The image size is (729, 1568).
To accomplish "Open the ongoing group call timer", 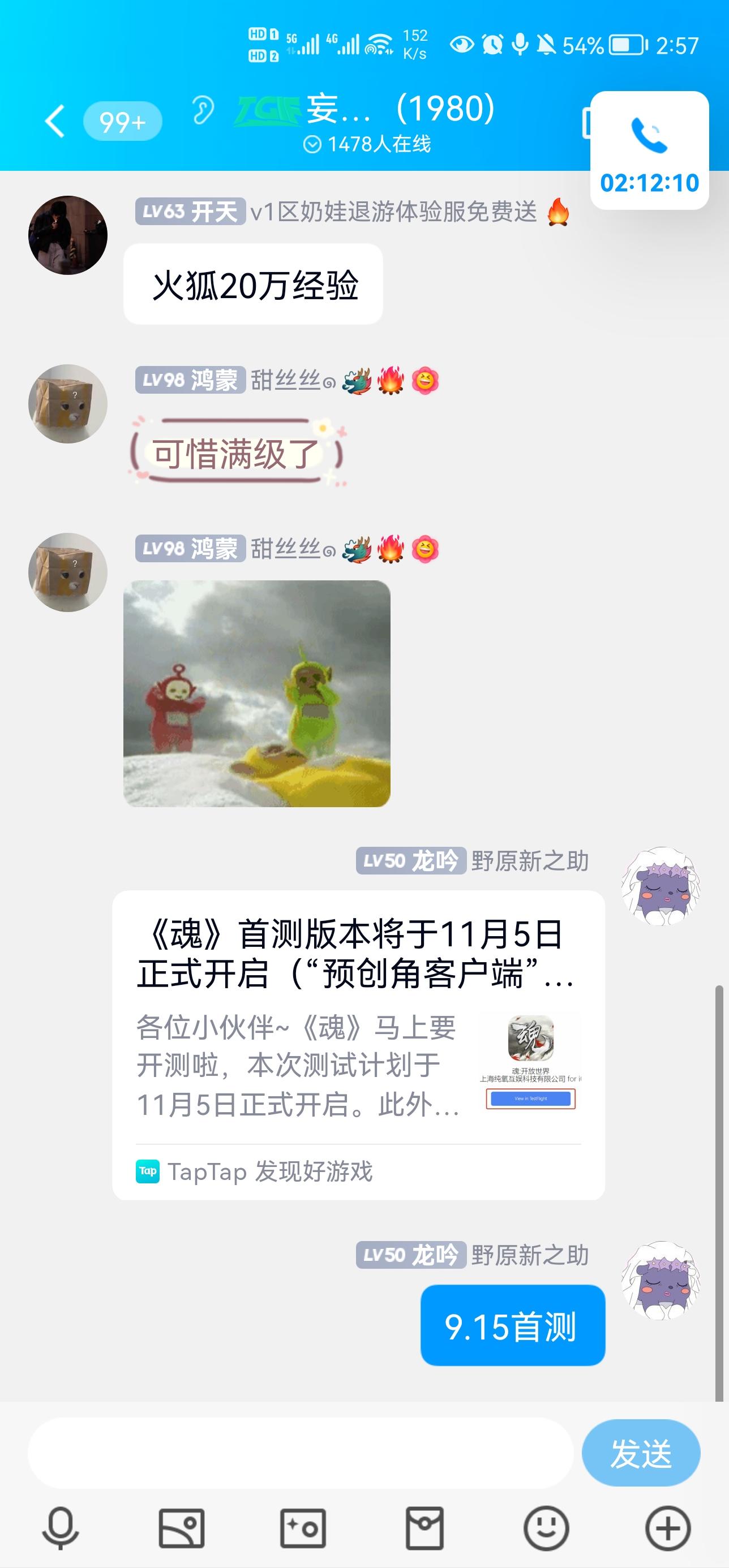I will [649, 151].
